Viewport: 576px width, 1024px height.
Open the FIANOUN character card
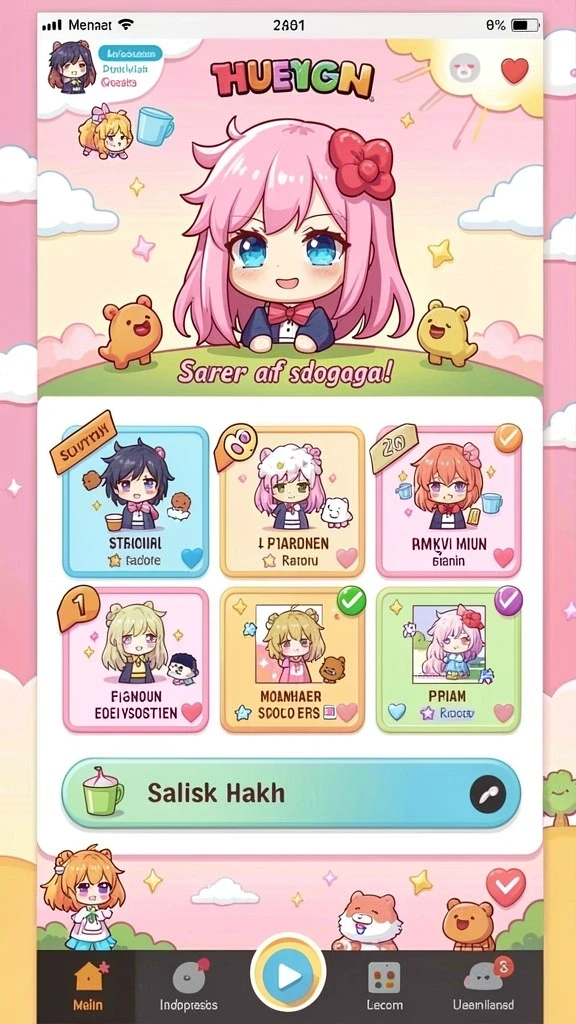click(136, 660)
